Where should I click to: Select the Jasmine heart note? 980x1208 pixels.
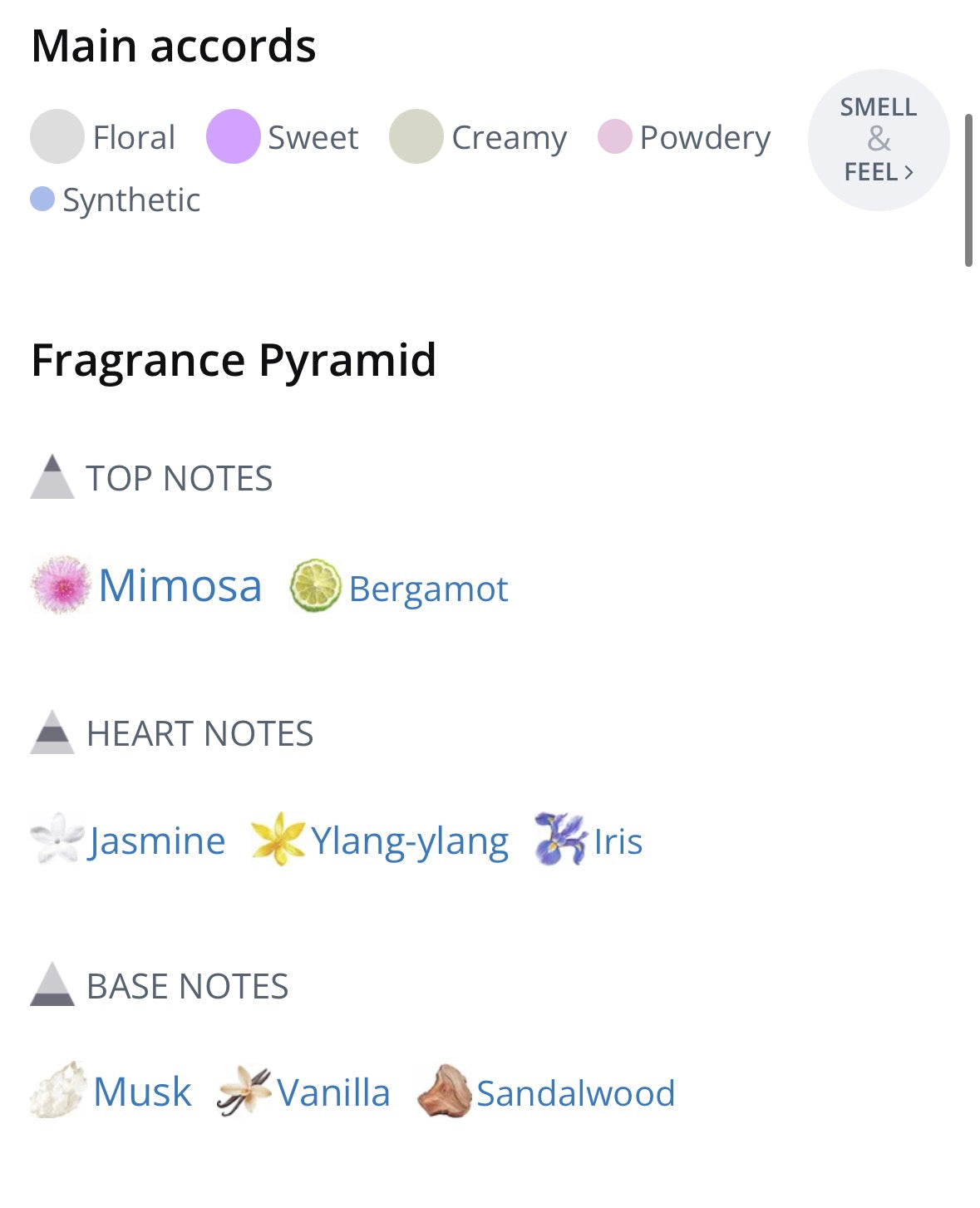pyautogui.click(x=157, y=841)
